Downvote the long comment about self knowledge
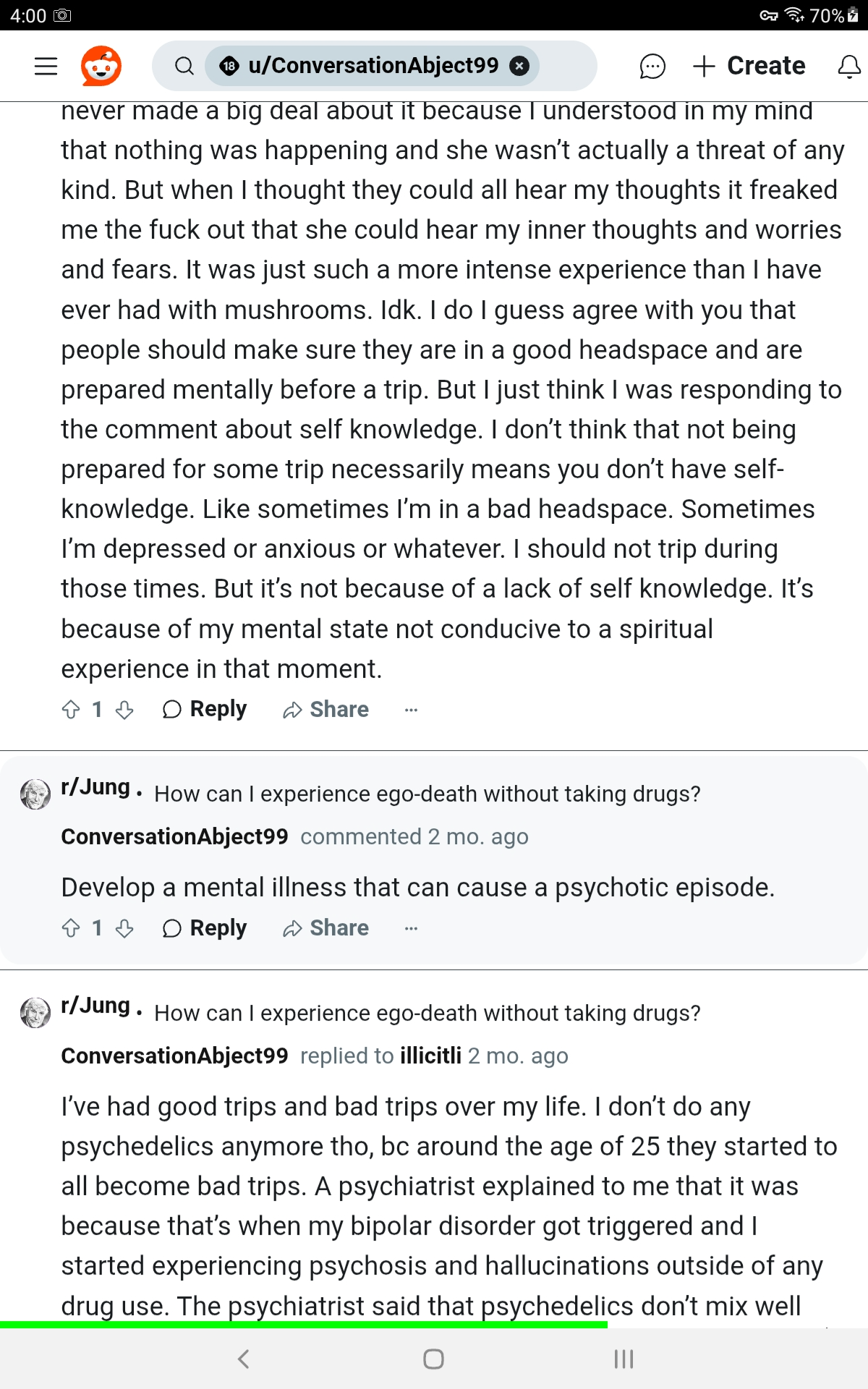Screen dimensions: 868x1389 [x=124, y=710]
